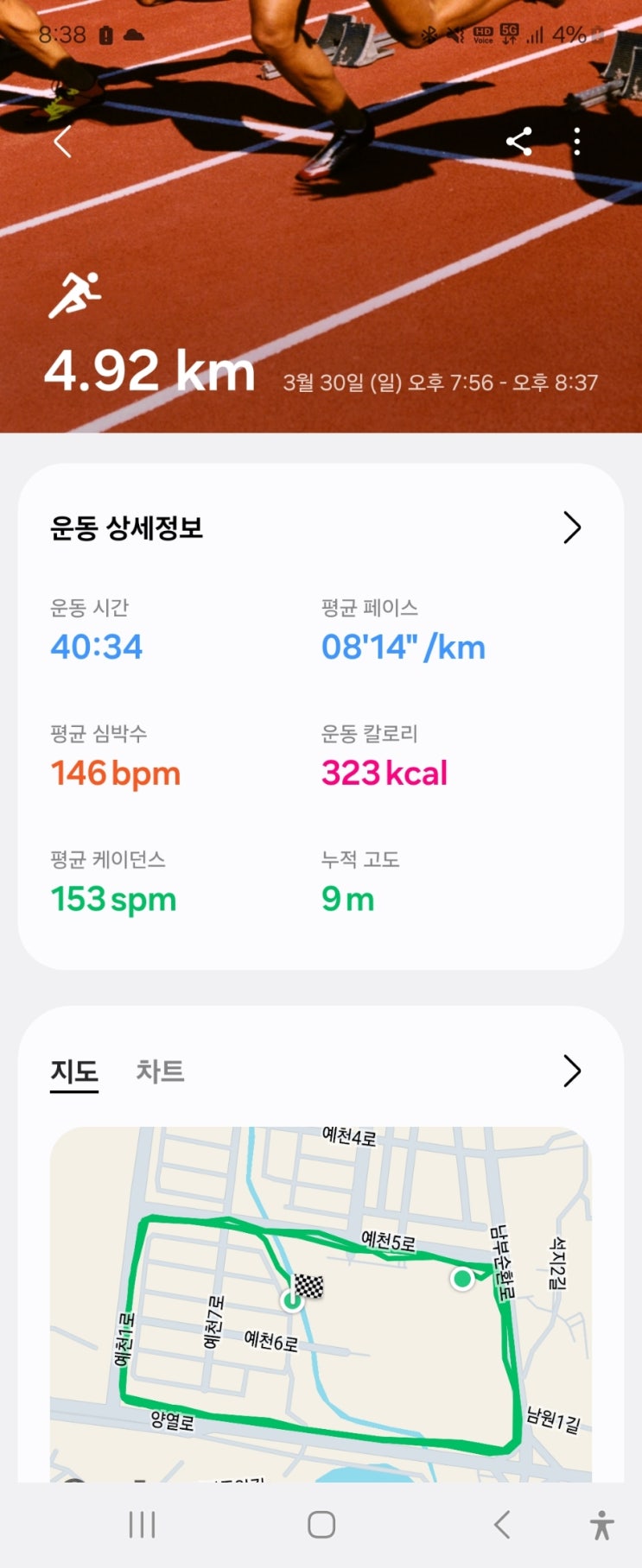Share this running workout
This screenshot has height=1568, width=642.
point(519,142)
